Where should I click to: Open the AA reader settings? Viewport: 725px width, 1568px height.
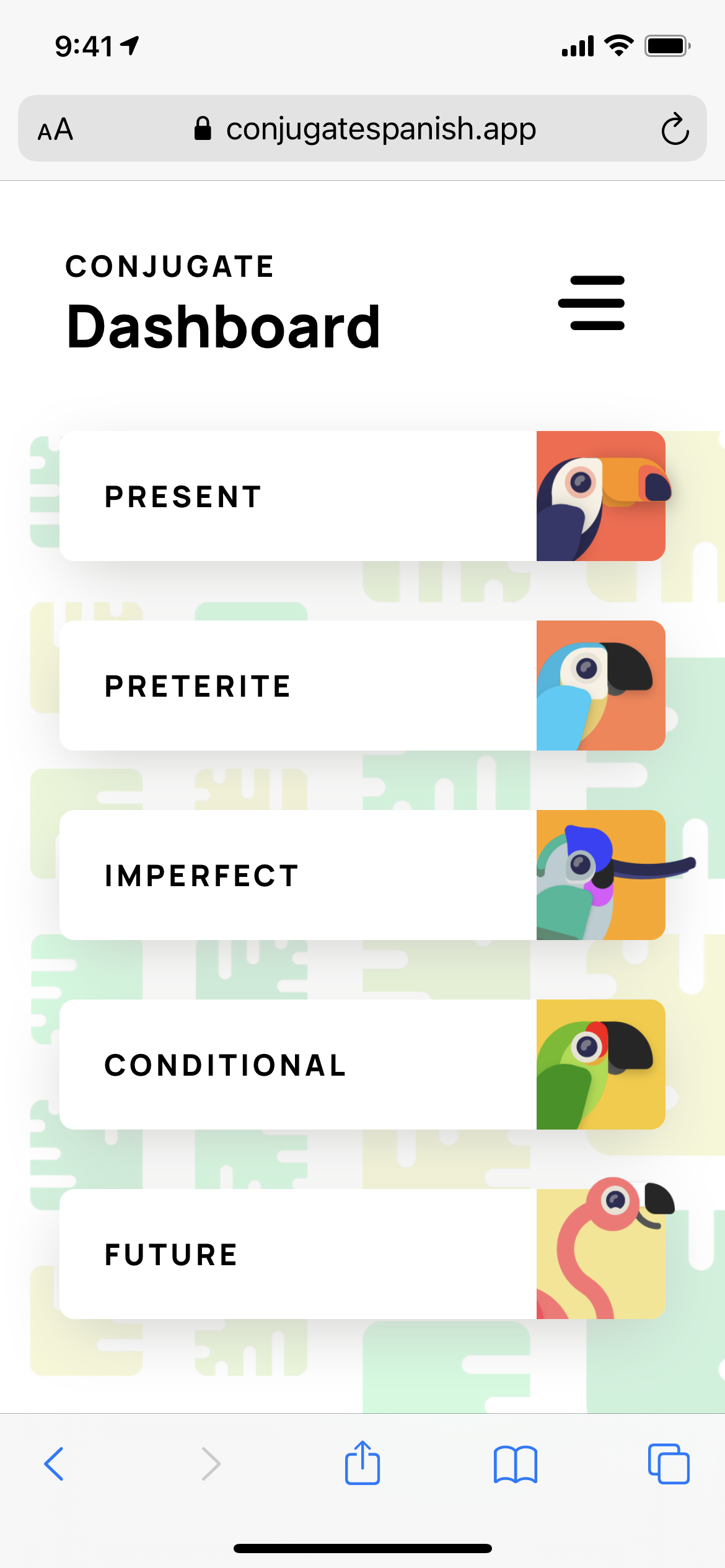[x=55, y=129]
